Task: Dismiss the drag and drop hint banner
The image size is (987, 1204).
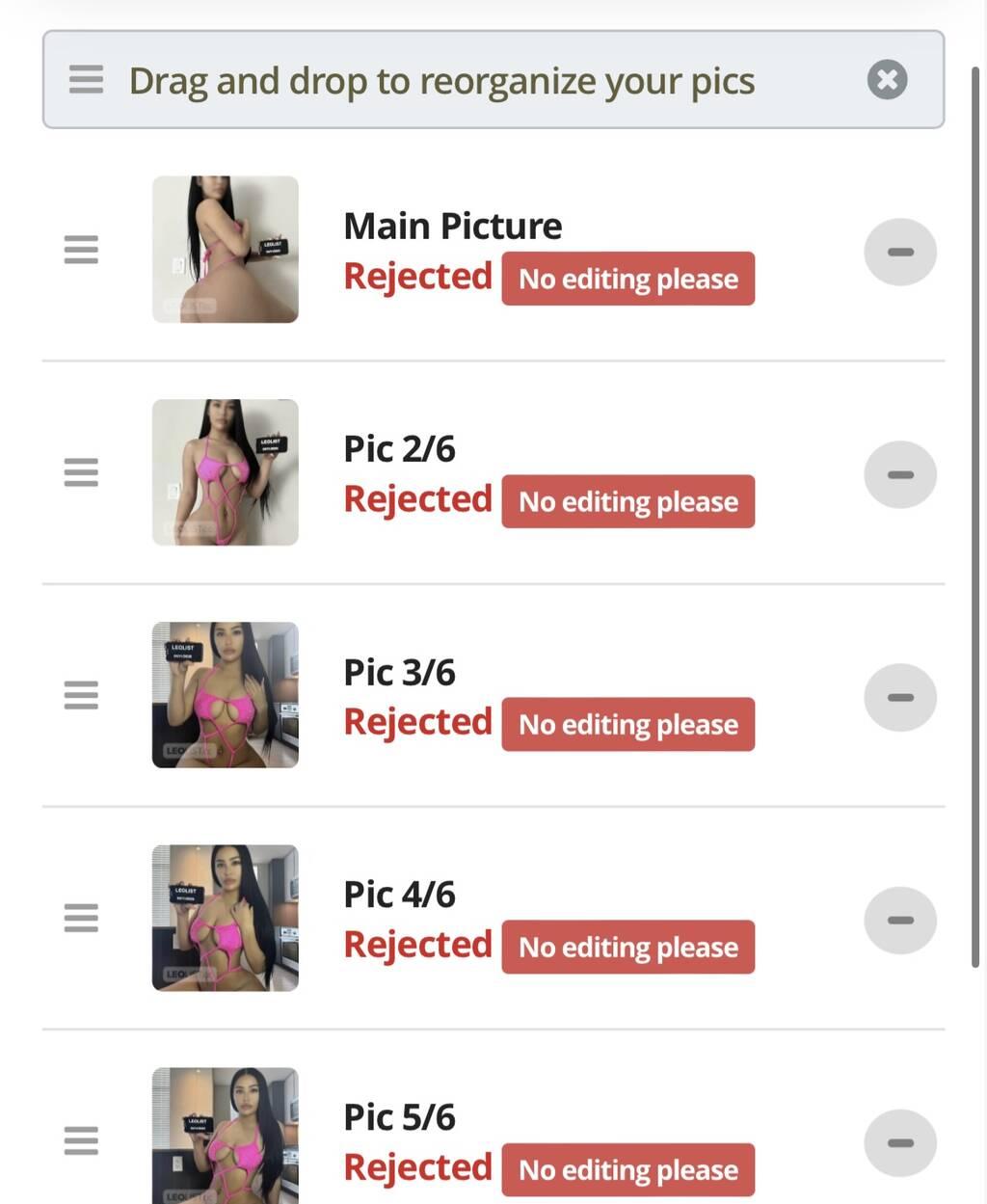Action: pos(887,79)
